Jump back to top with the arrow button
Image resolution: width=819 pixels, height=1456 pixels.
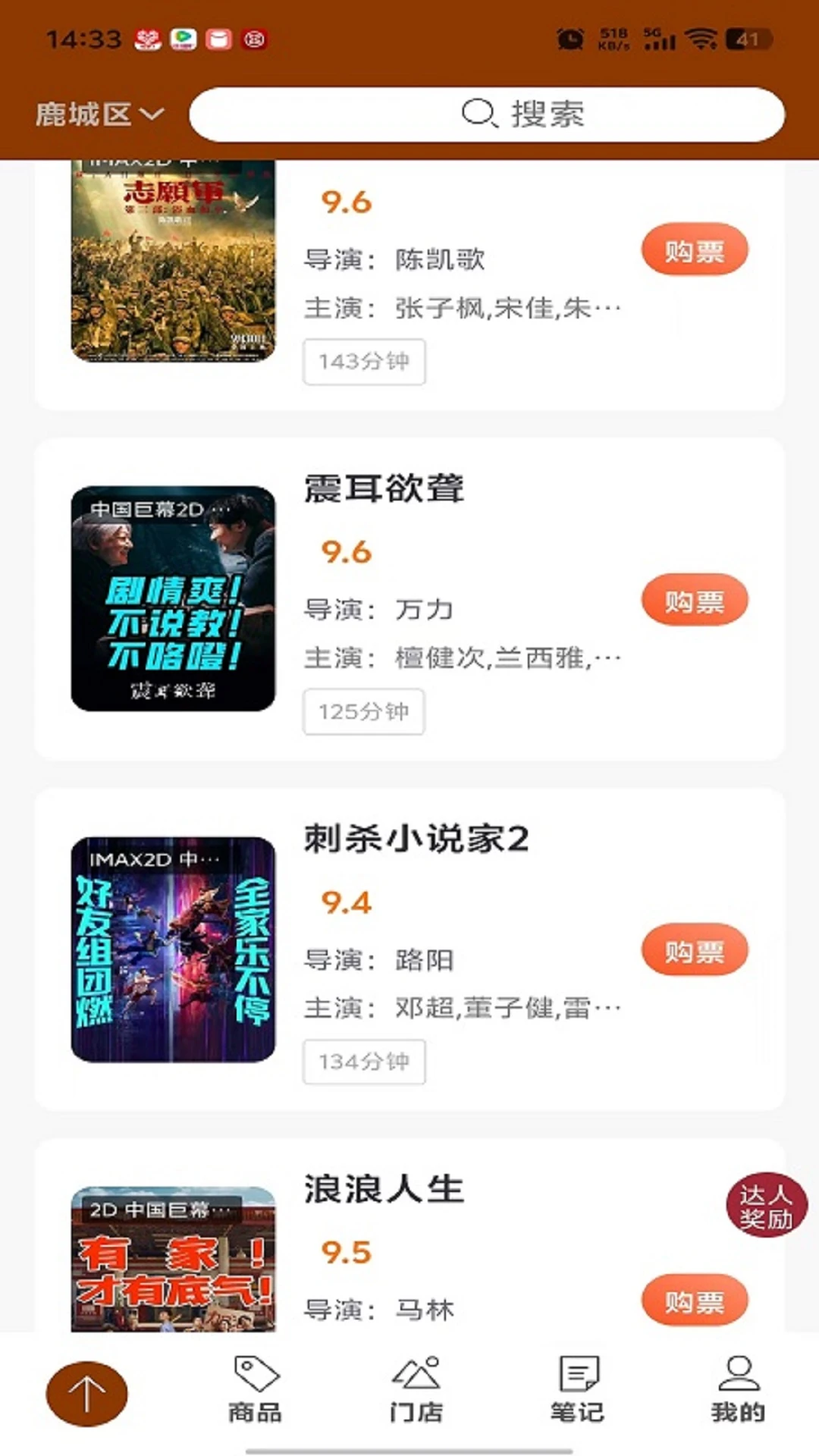pyautogui.click(x=86, y=1394)
